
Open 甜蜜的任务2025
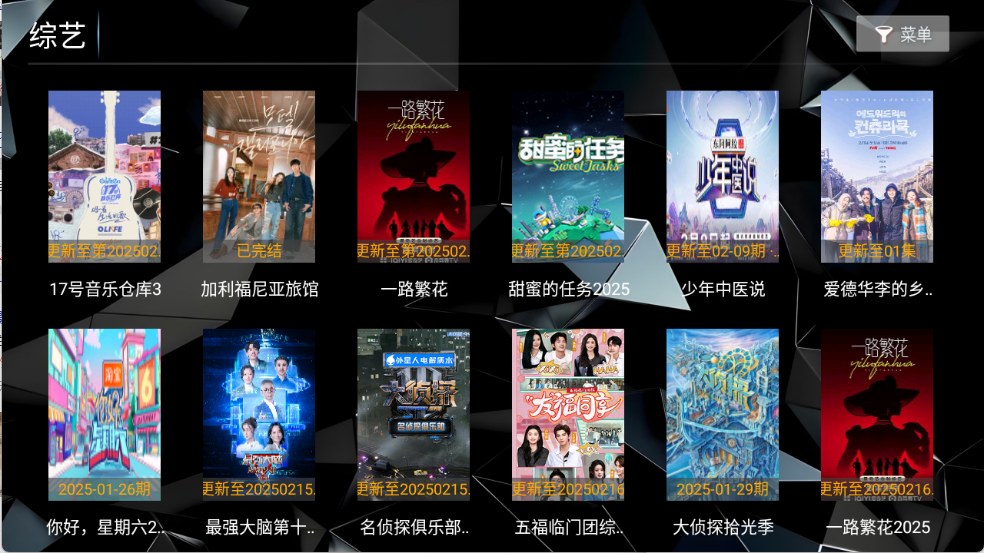coord(568,177)
